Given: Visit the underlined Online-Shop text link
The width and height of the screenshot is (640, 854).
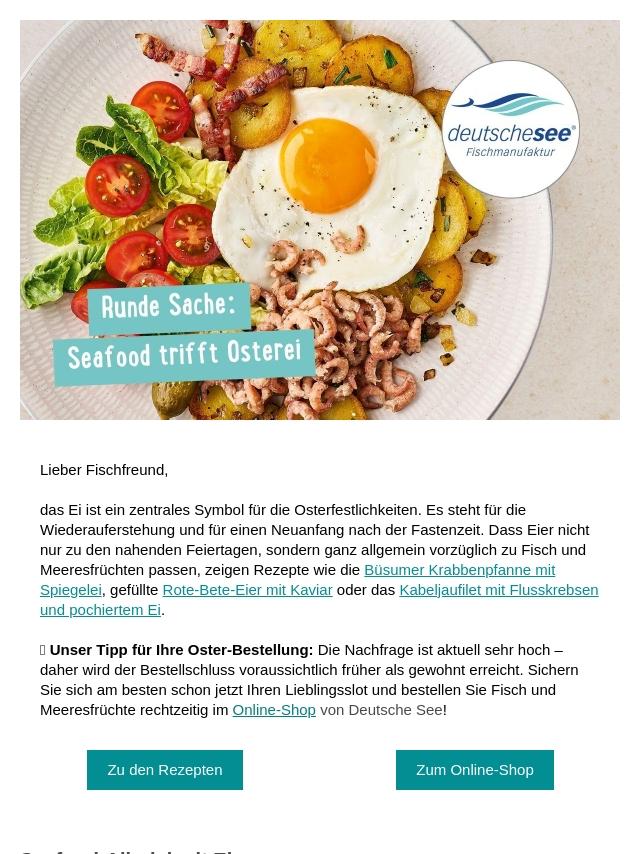Looking at the screenshot, I should pyautogui.click(x=273, y=710).
